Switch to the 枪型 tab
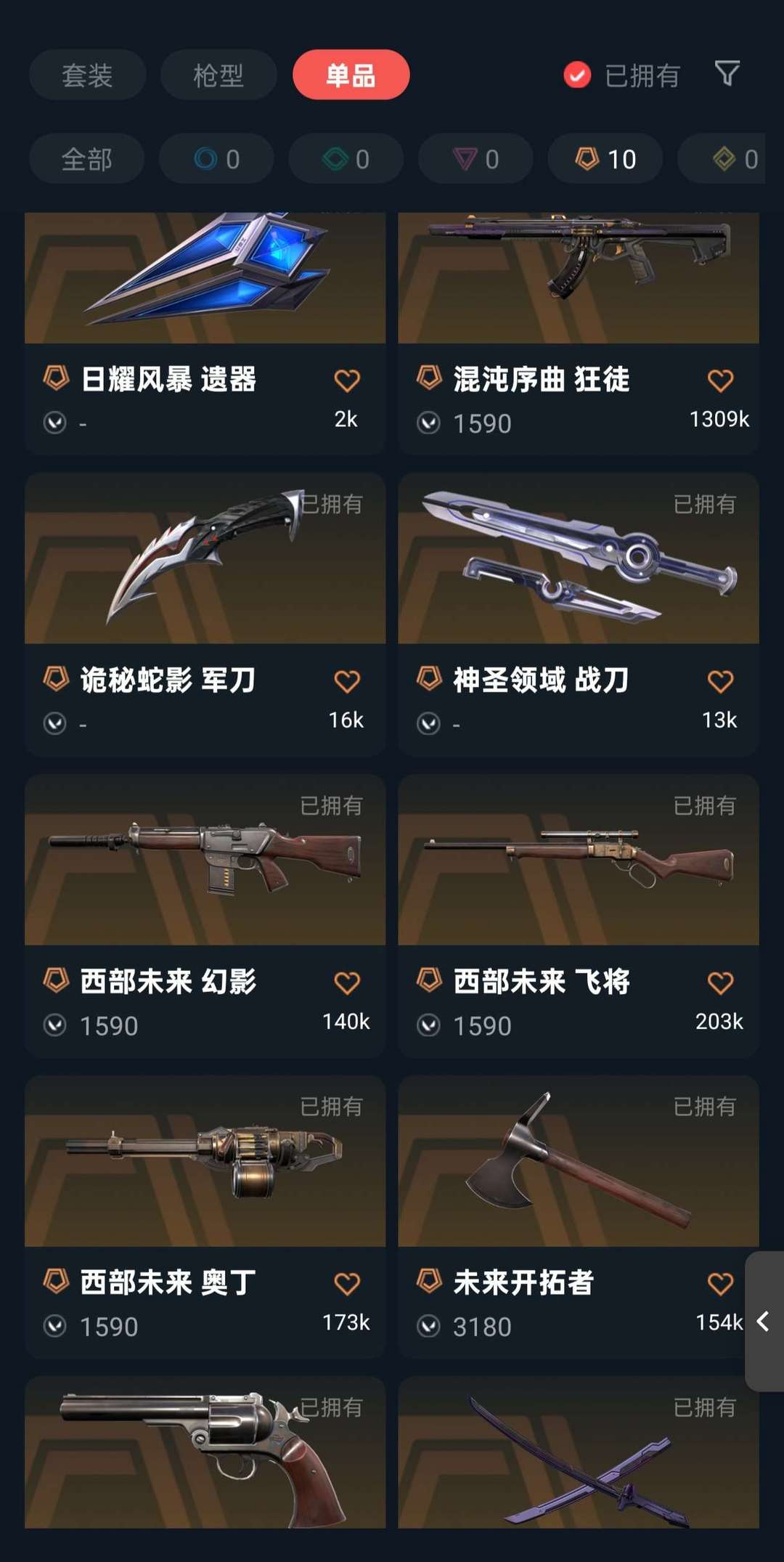The width and height of the screenshot is (784, 1562). pyautogui.click(x=219, y=75)
